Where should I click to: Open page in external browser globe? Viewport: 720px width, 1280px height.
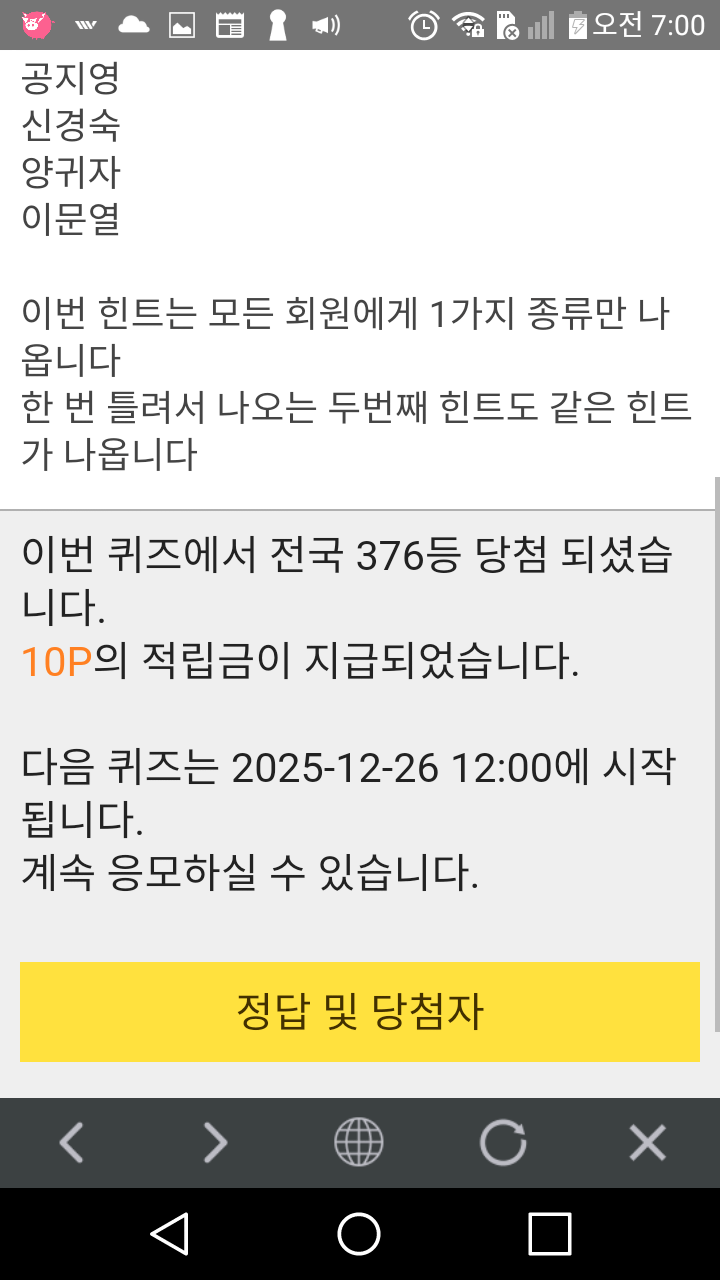[358, 1142]
